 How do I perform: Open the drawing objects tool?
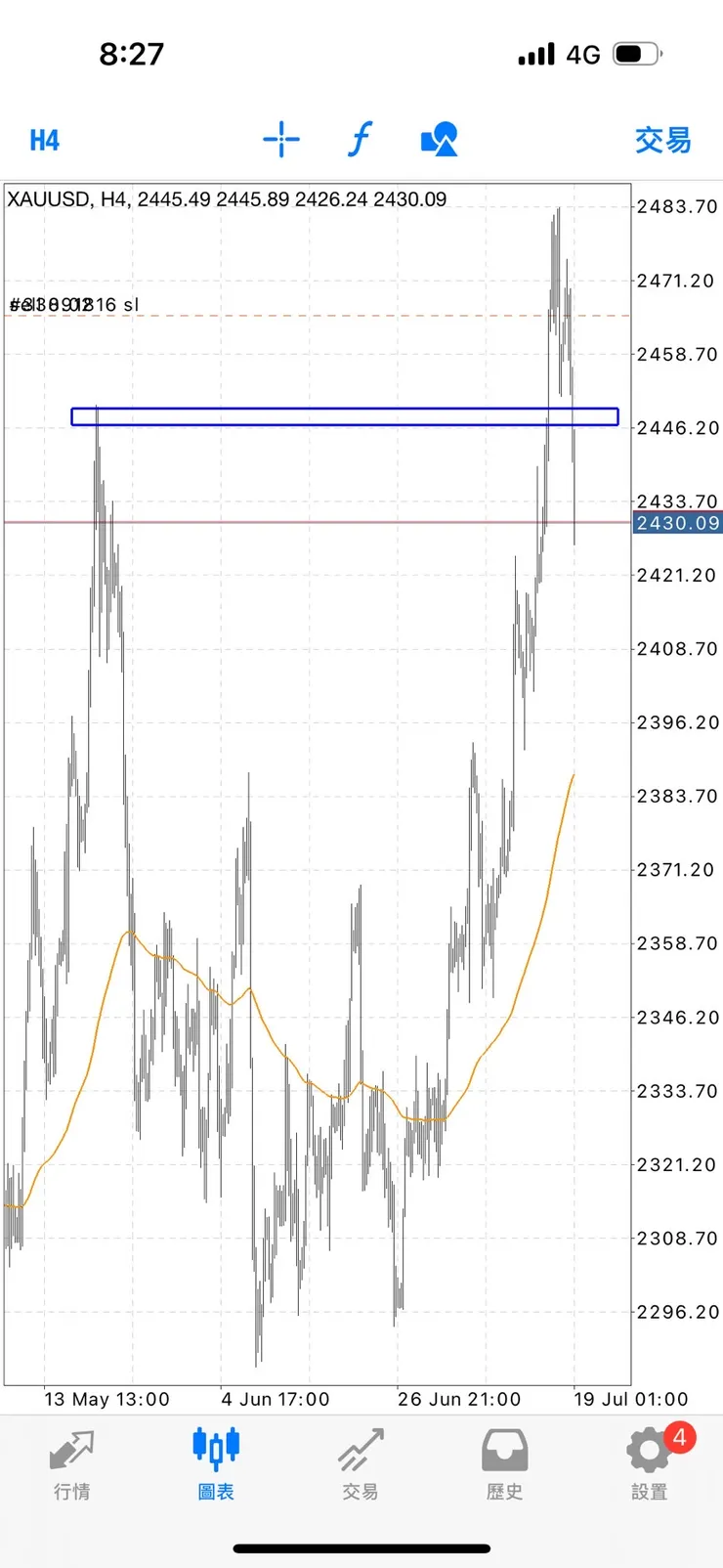440,140
